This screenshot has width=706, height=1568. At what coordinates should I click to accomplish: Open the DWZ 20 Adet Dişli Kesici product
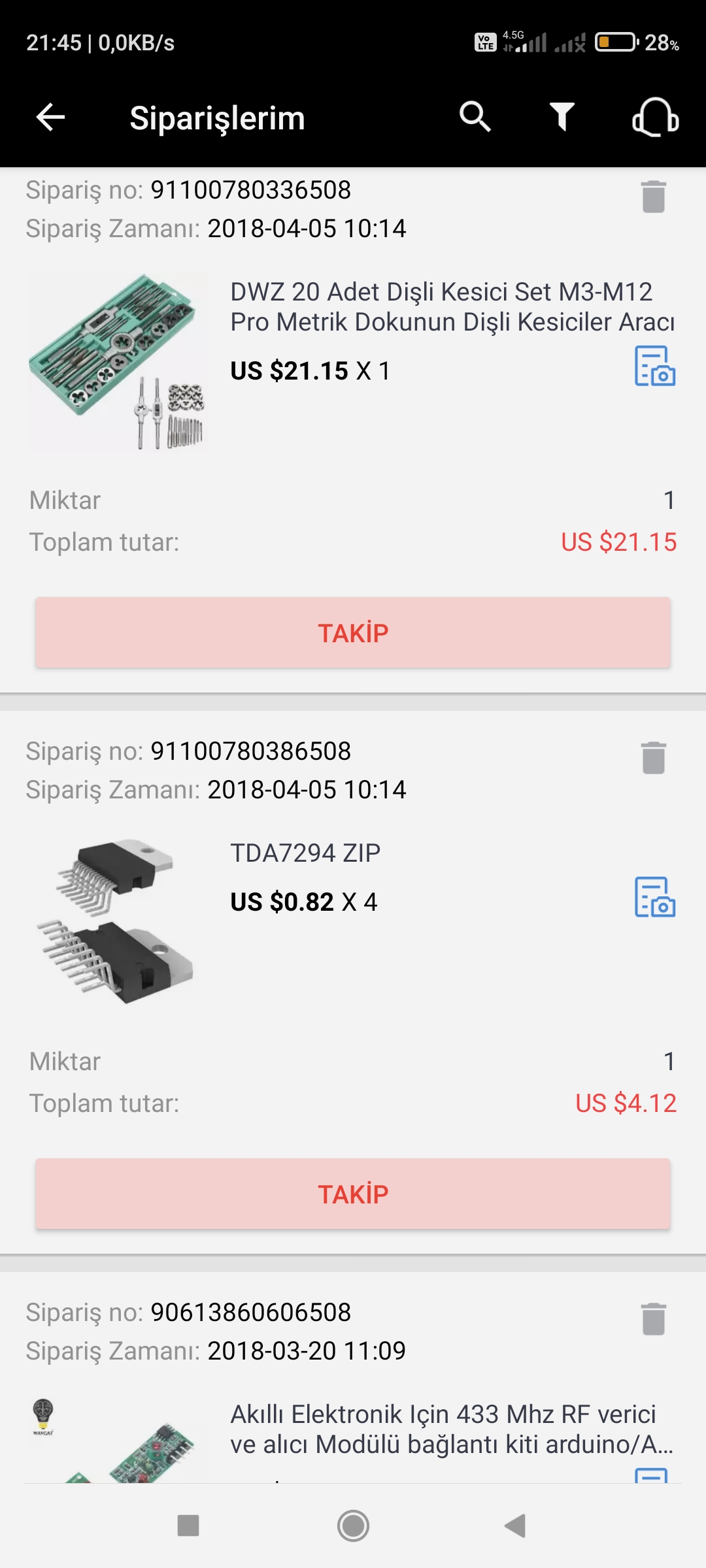(451, 307)
